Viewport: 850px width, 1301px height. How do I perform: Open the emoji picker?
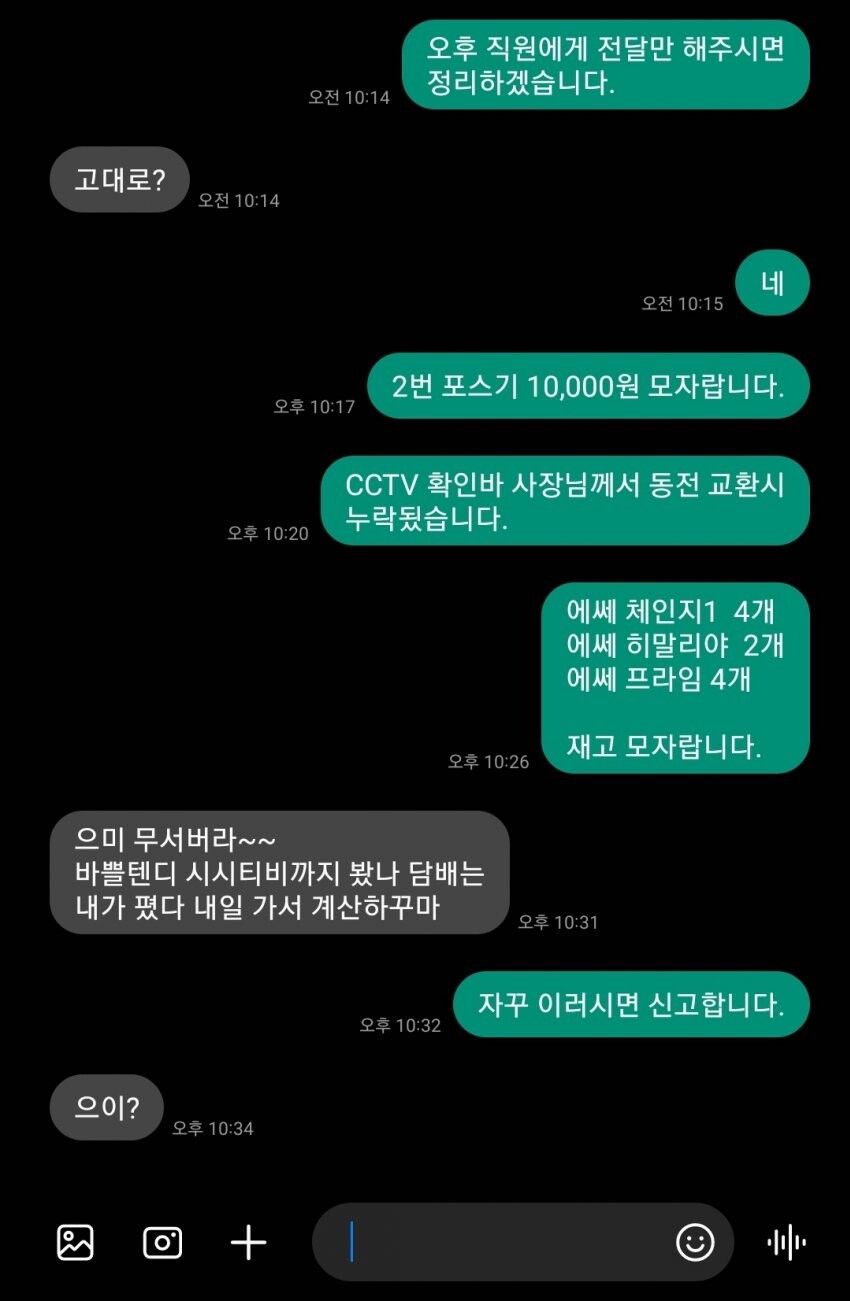coord(695,1242)
